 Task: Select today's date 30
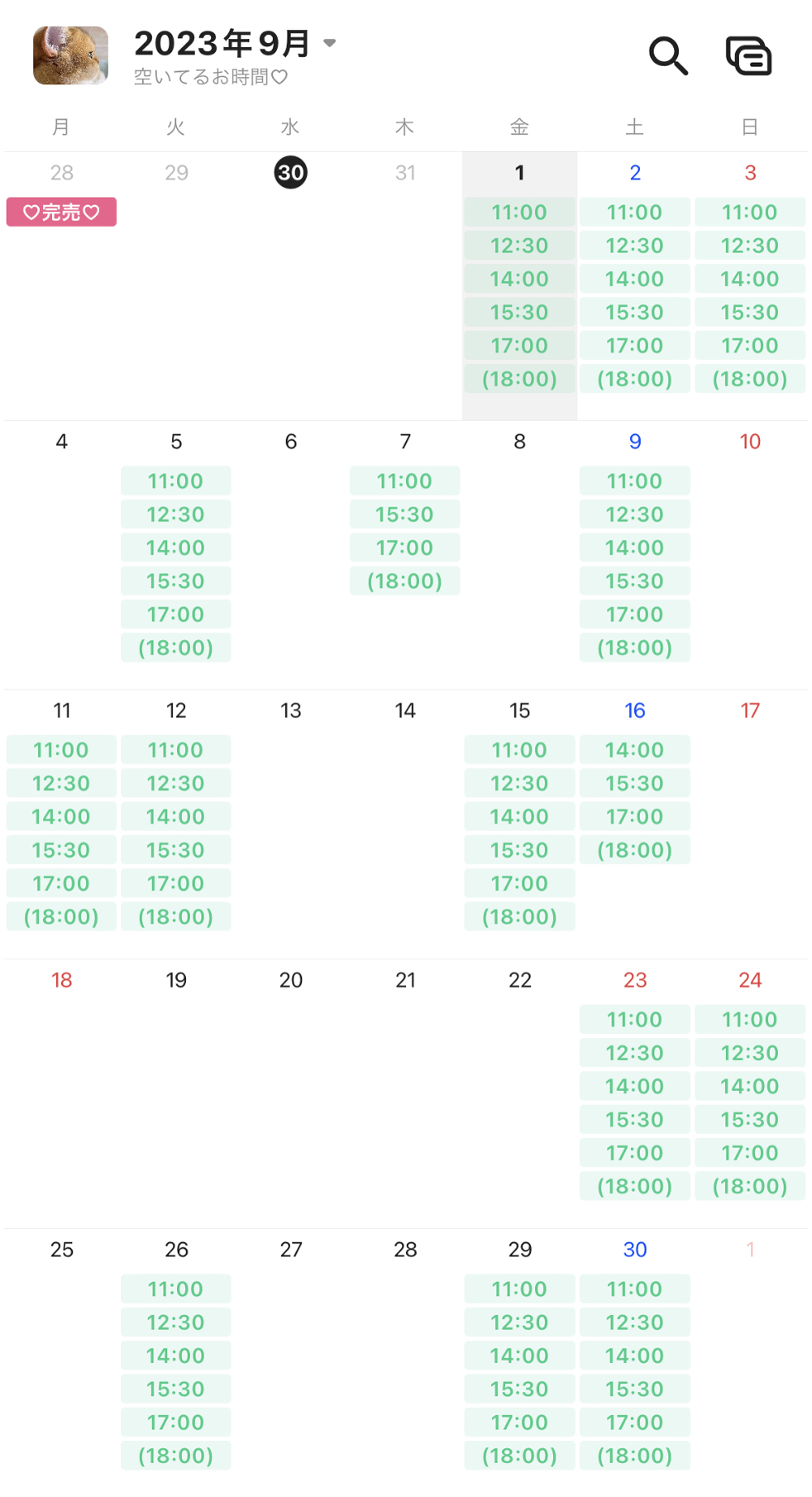click(x=291, y=172)
